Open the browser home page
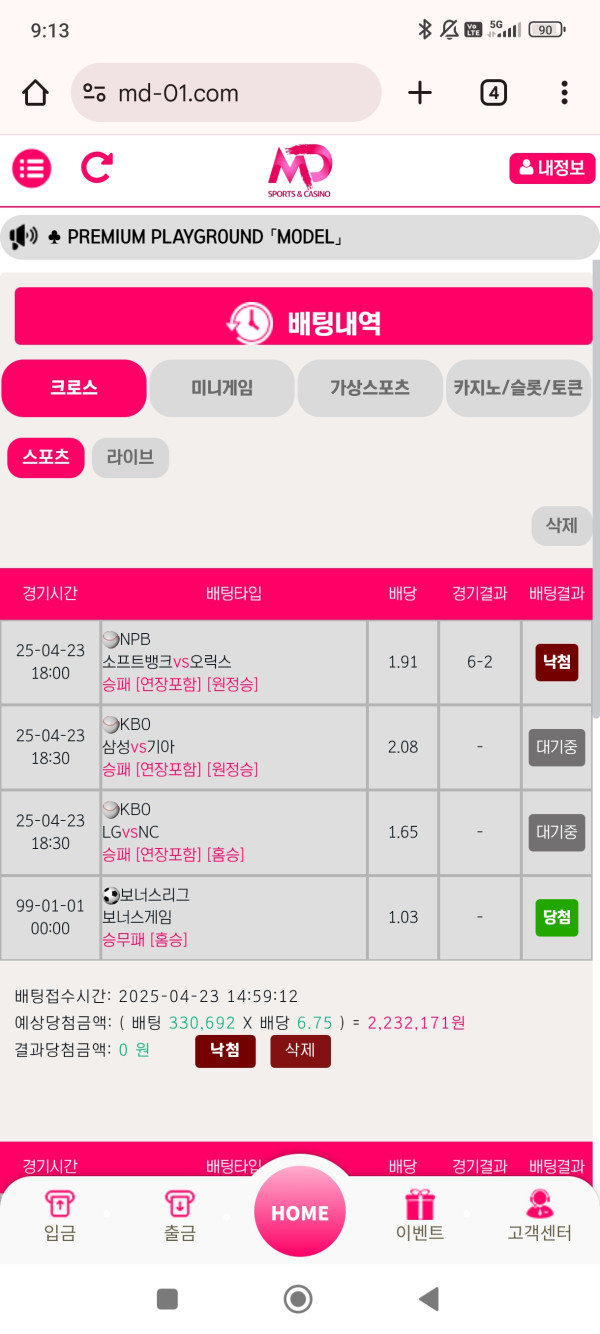600x1334 pixels. (x=35, y=94)
